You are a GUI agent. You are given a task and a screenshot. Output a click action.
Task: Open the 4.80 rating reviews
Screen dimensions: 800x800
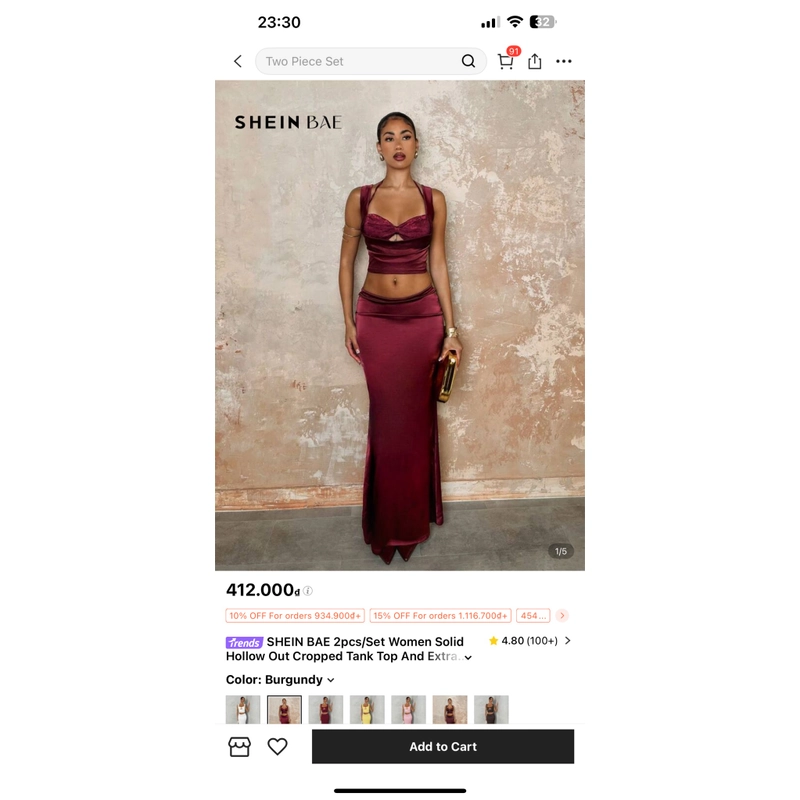[x=530, y=641]
